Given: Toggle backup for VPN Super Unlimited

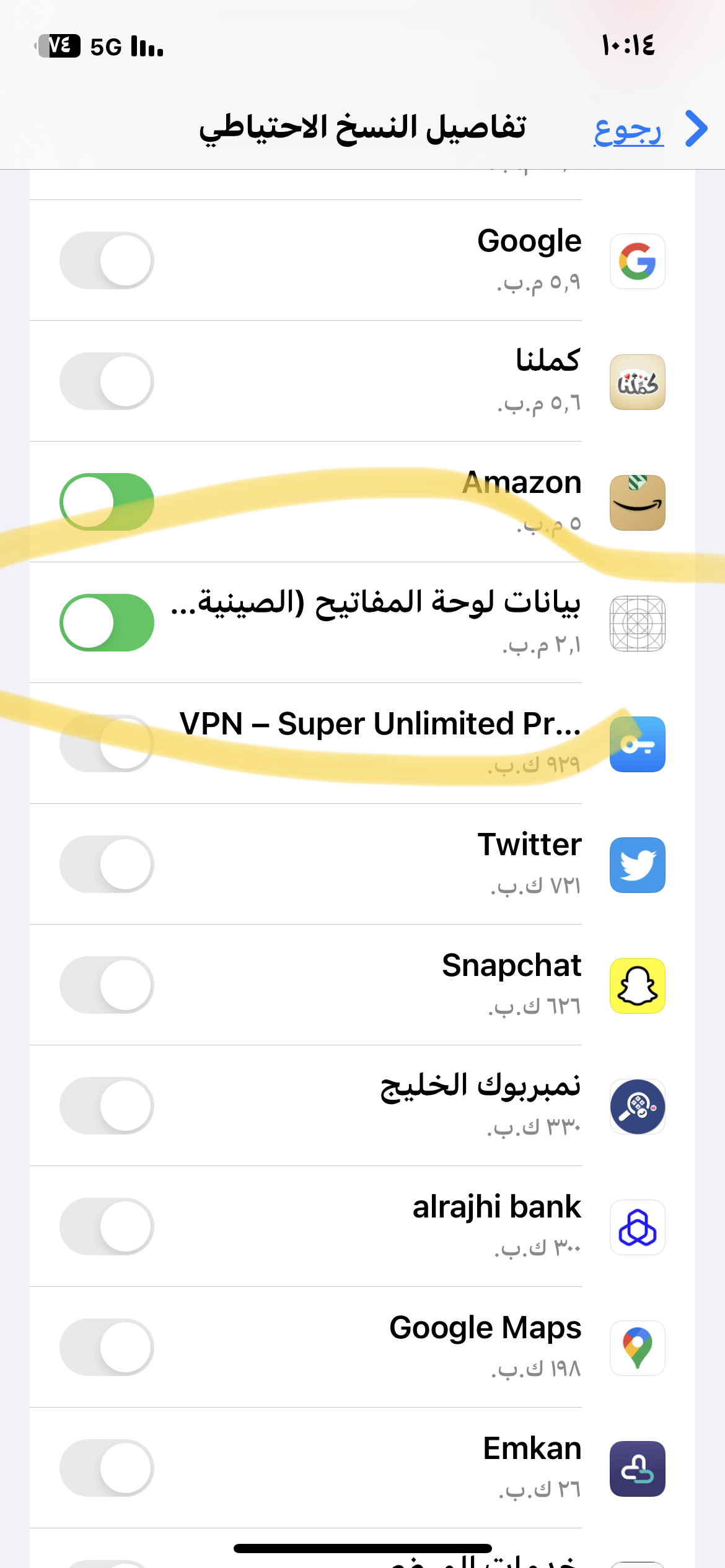Looking at the screenshot, I should (x=107, y=744).
